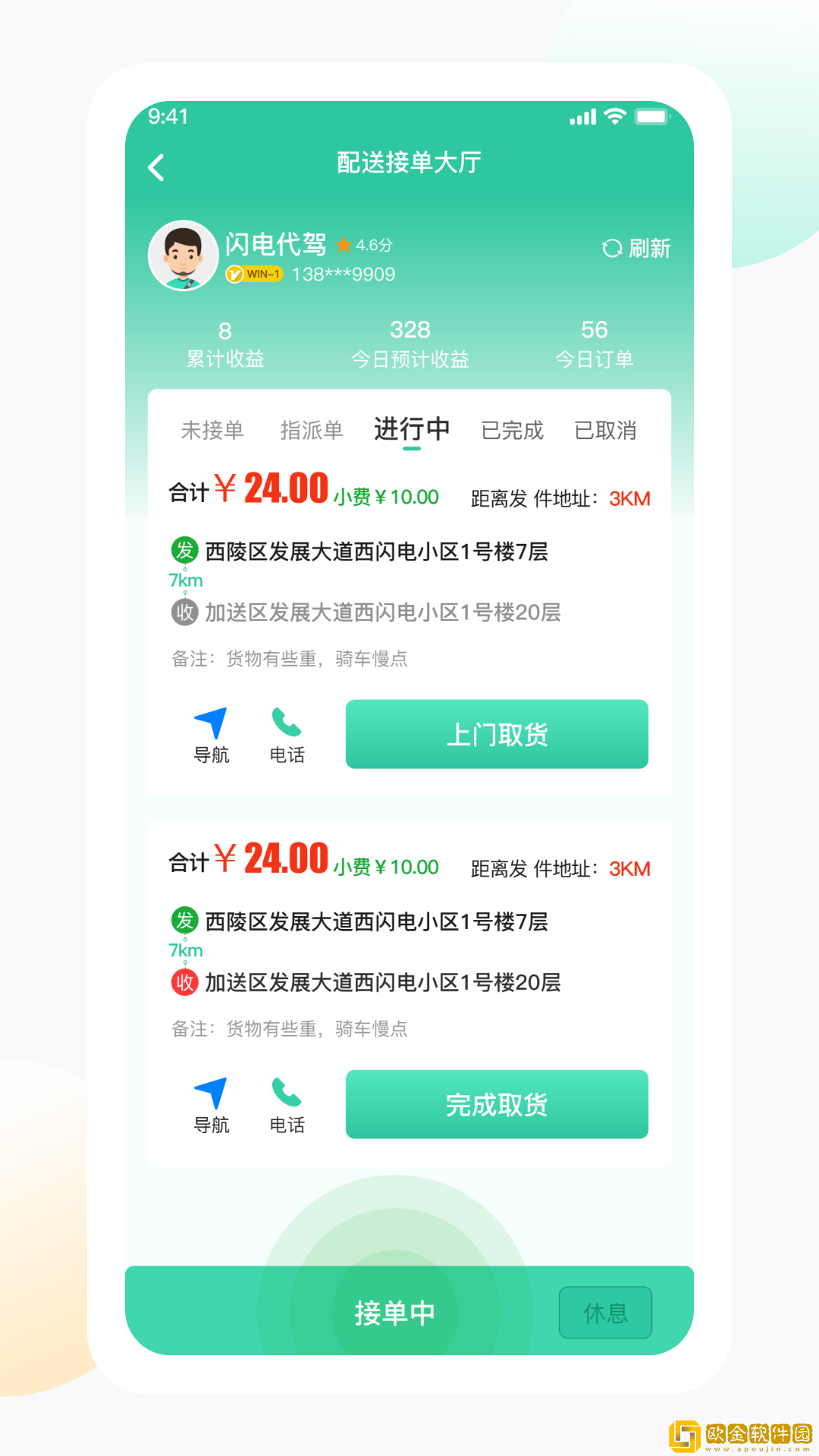The image size is (819, 1456).
Task: Open the 未接单 pending orders list
Action: 213,430
